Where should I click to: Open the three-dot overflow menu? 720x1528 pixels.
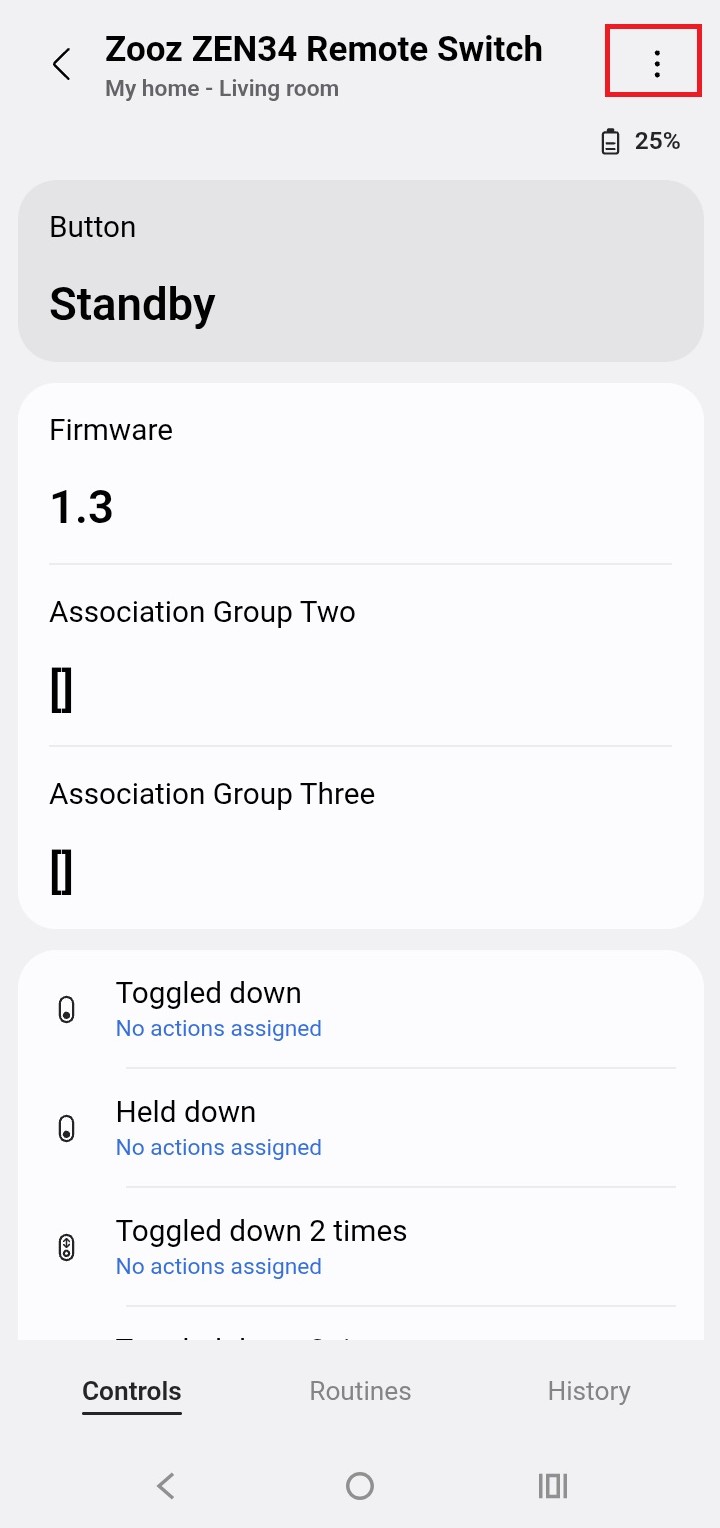656,64
